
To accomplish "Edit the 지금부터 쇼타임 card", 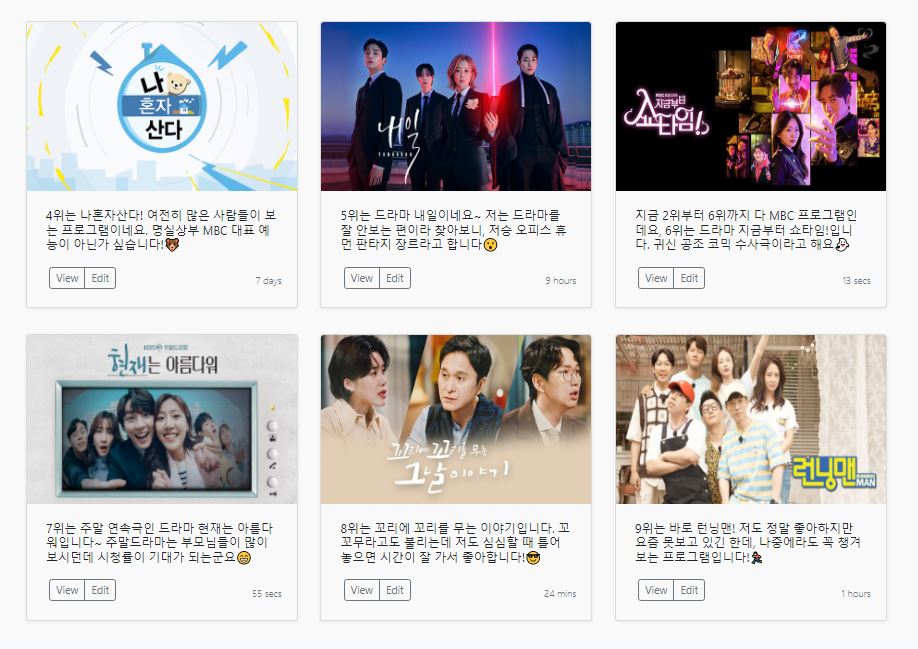I will coord(689,278).
